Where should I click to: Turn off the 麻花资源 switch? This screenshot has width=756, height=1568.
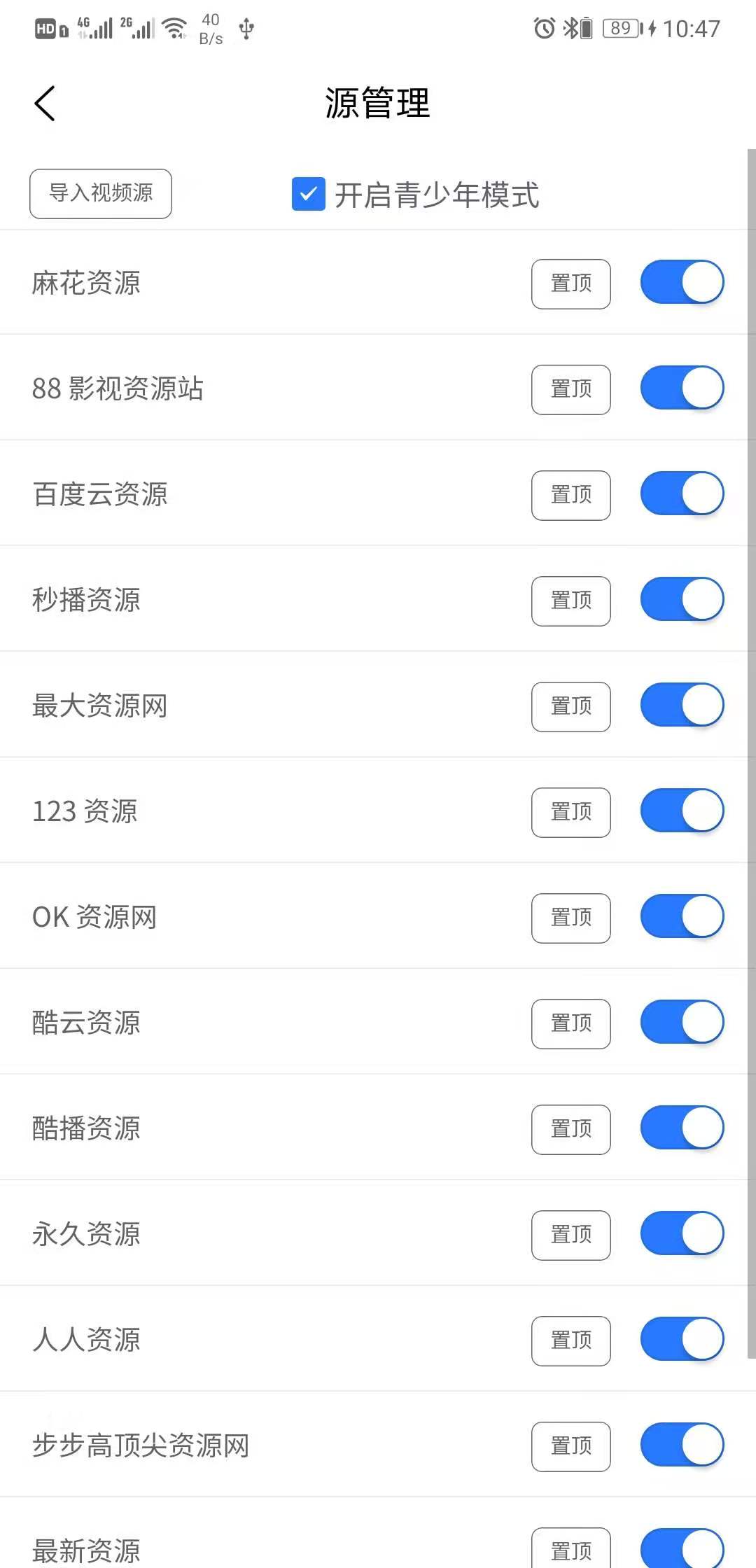[x=682, y=282]
